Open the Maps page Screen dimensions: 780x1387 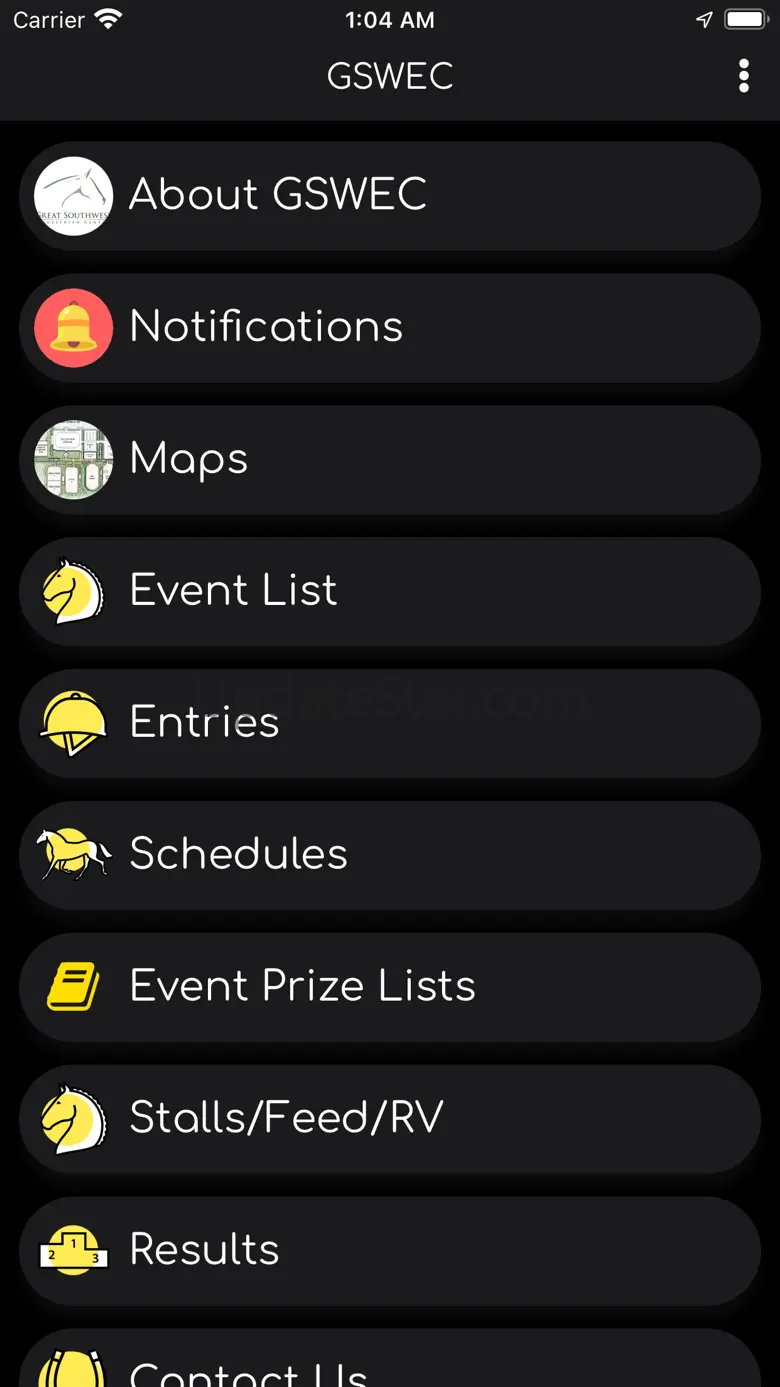pyautogui.click(x=390, y=459)
